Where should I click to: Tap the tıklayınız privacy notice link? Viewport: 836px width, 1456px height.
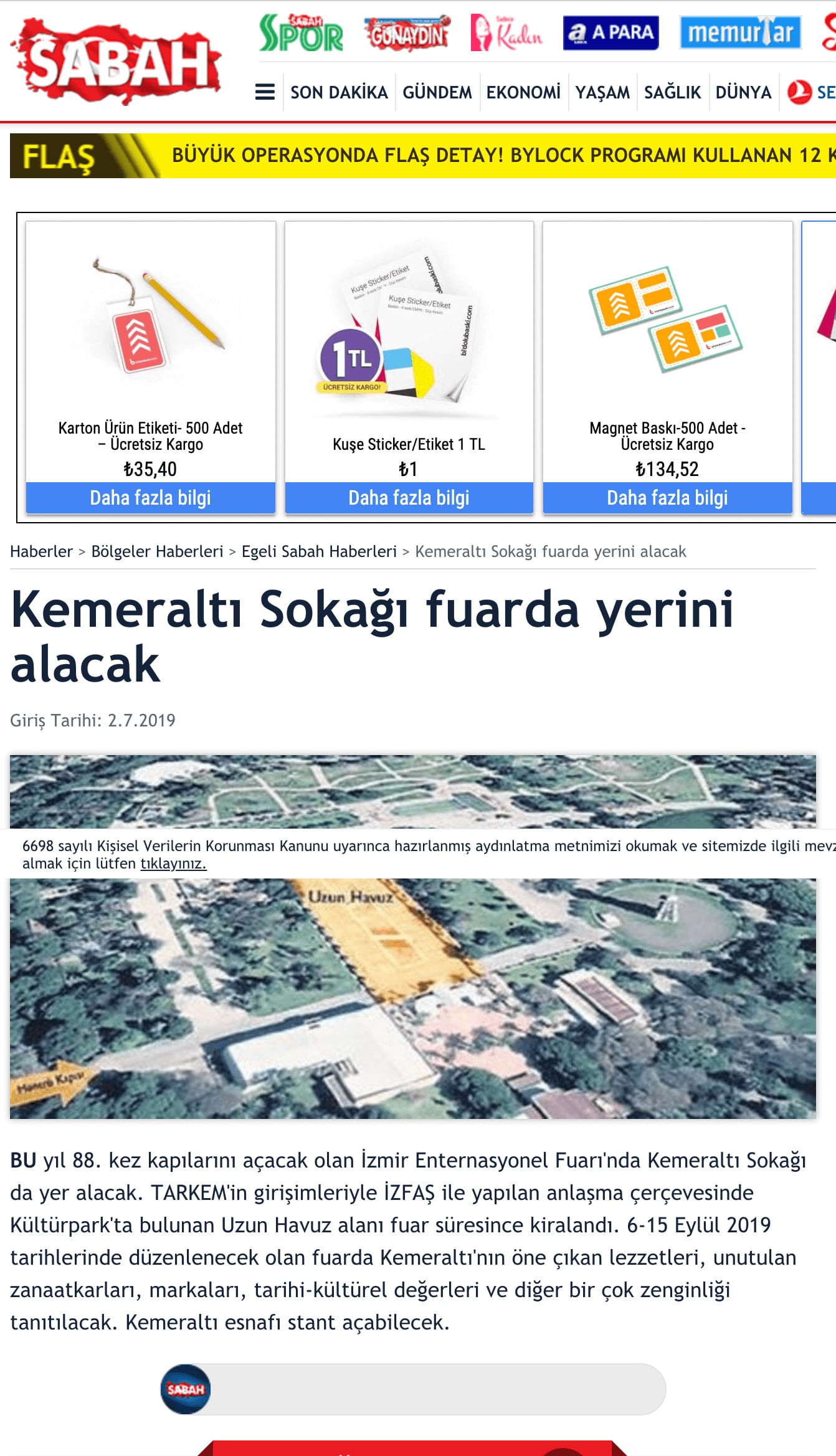[173, 864]
